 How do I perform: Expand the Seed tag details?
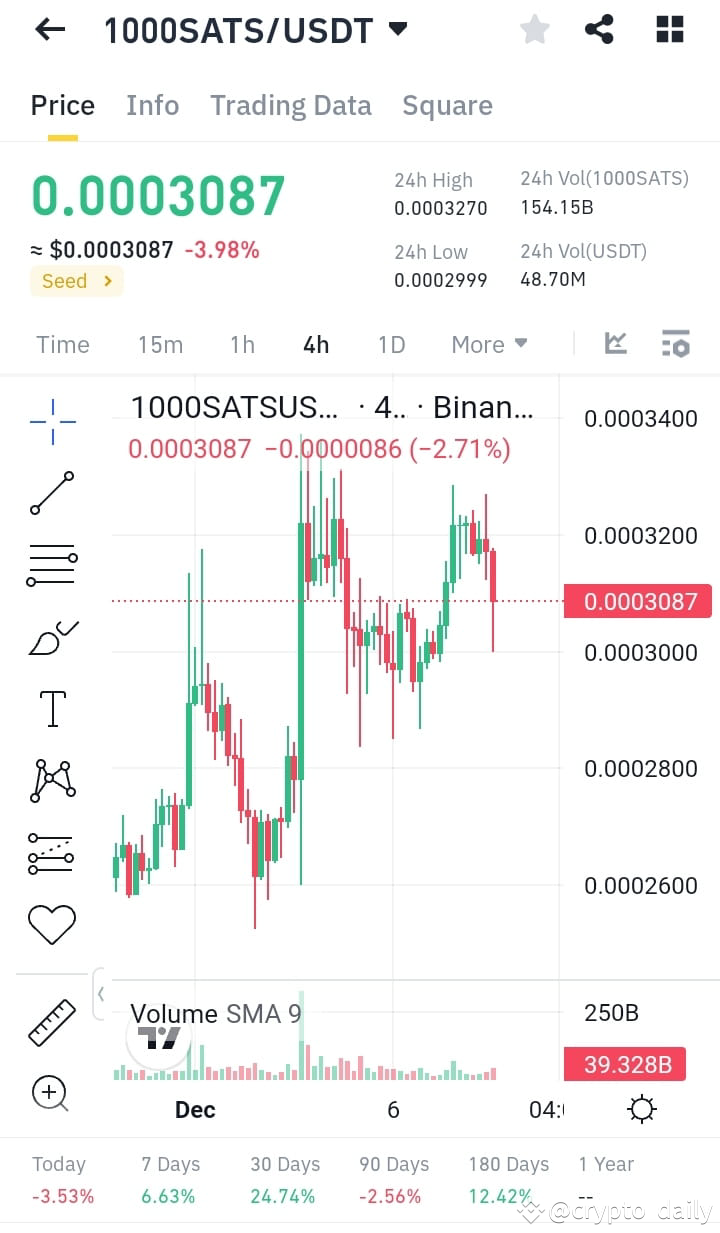[76, 281]
